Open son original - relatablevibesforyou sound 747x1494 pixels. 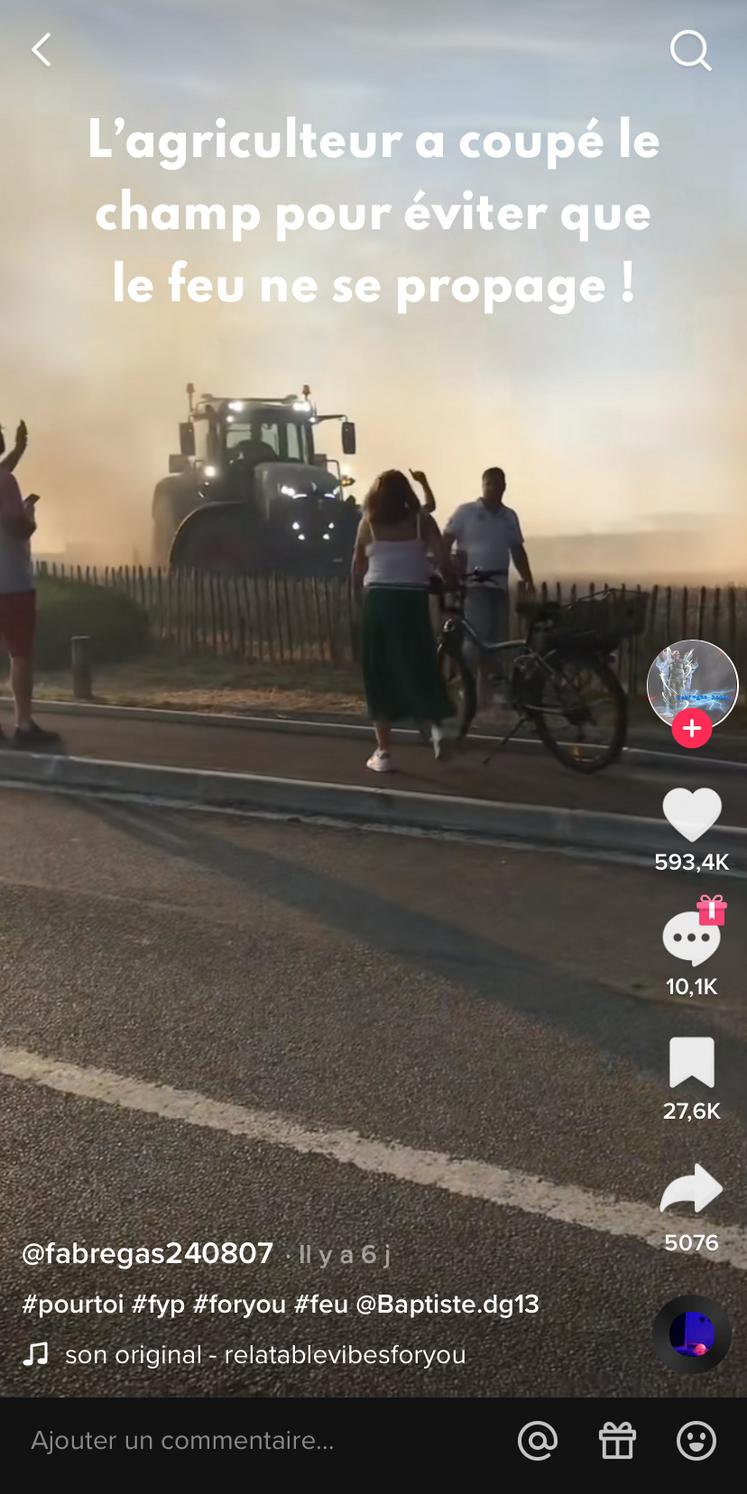point(265,1355)
